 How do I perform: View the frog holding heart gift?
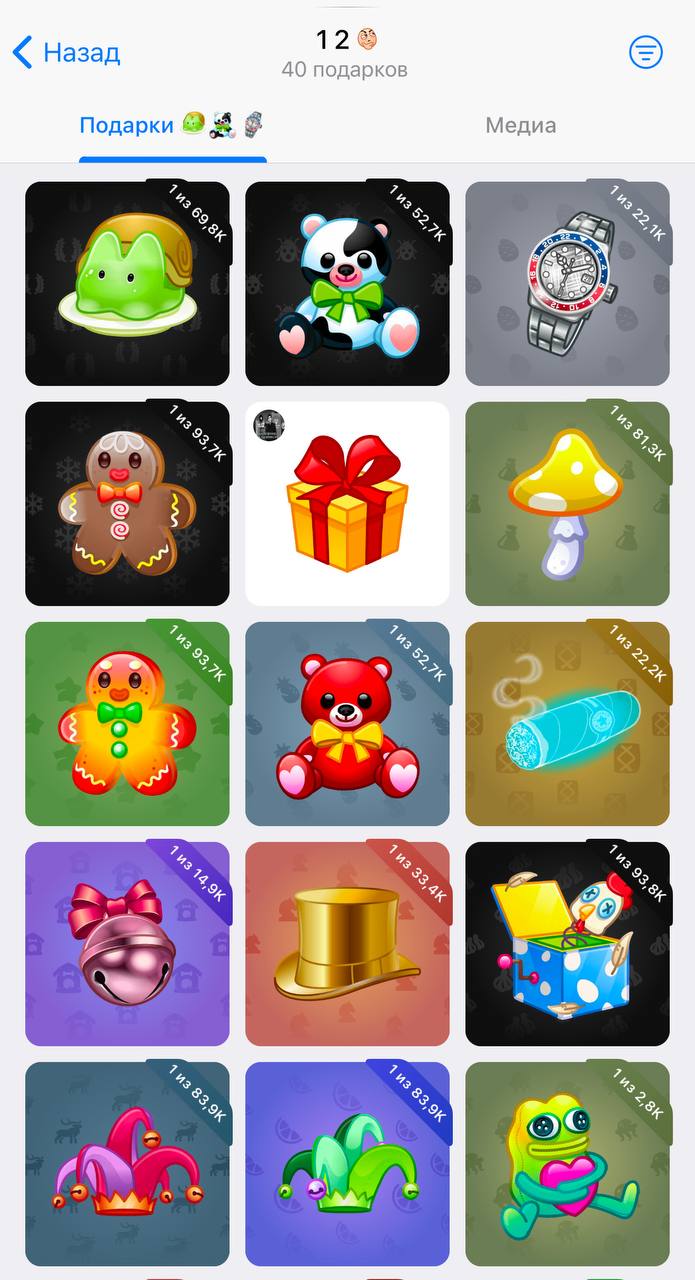[x=567, y=1164]
